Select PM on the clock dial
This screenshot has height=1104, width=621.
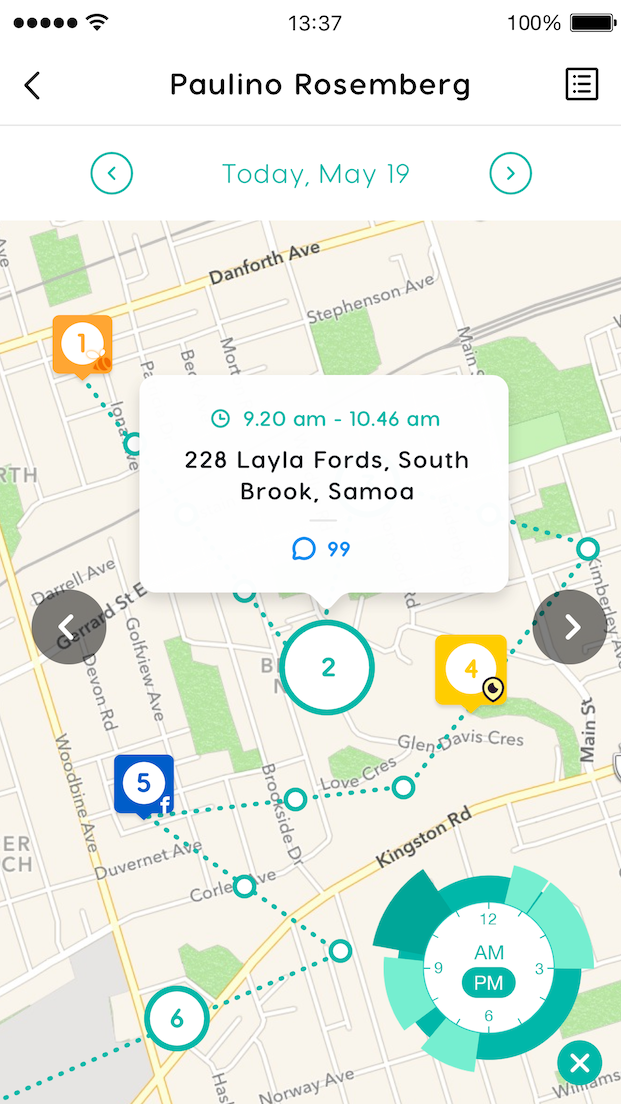489,983
